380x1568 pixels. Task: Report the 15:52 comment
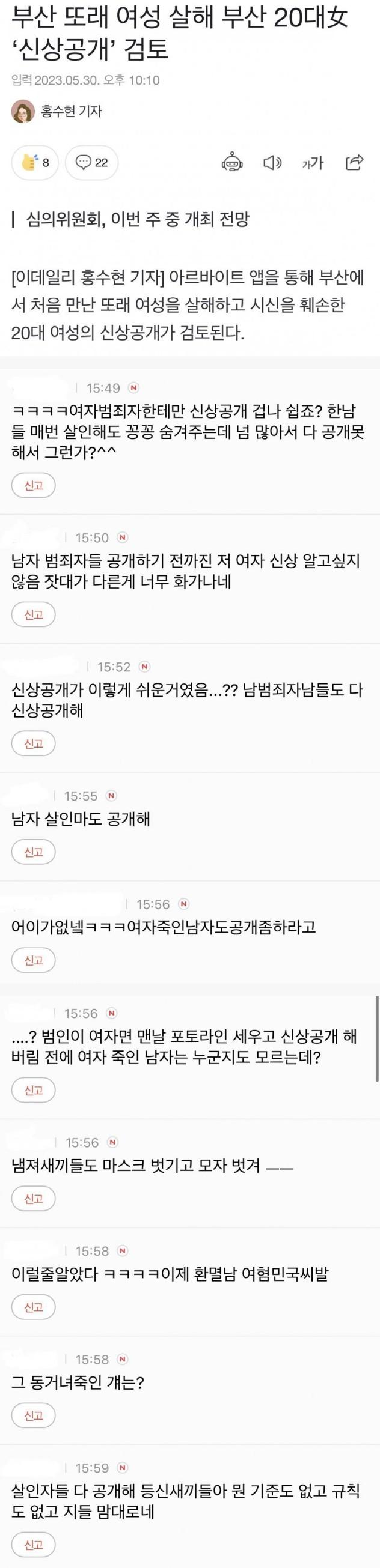(34, 743)
